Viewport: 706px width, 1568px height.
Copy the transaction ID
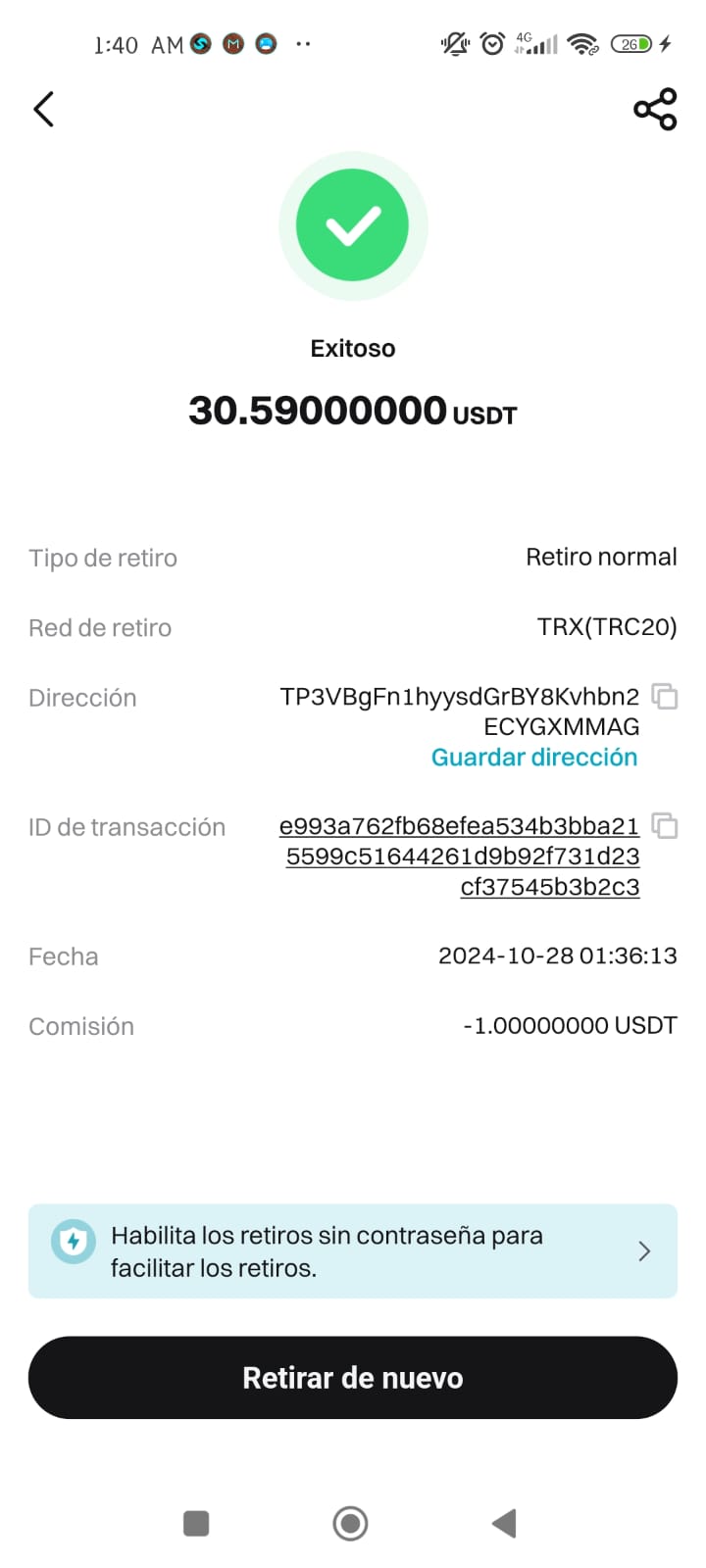pyautogui.click(x=665, y=826)
